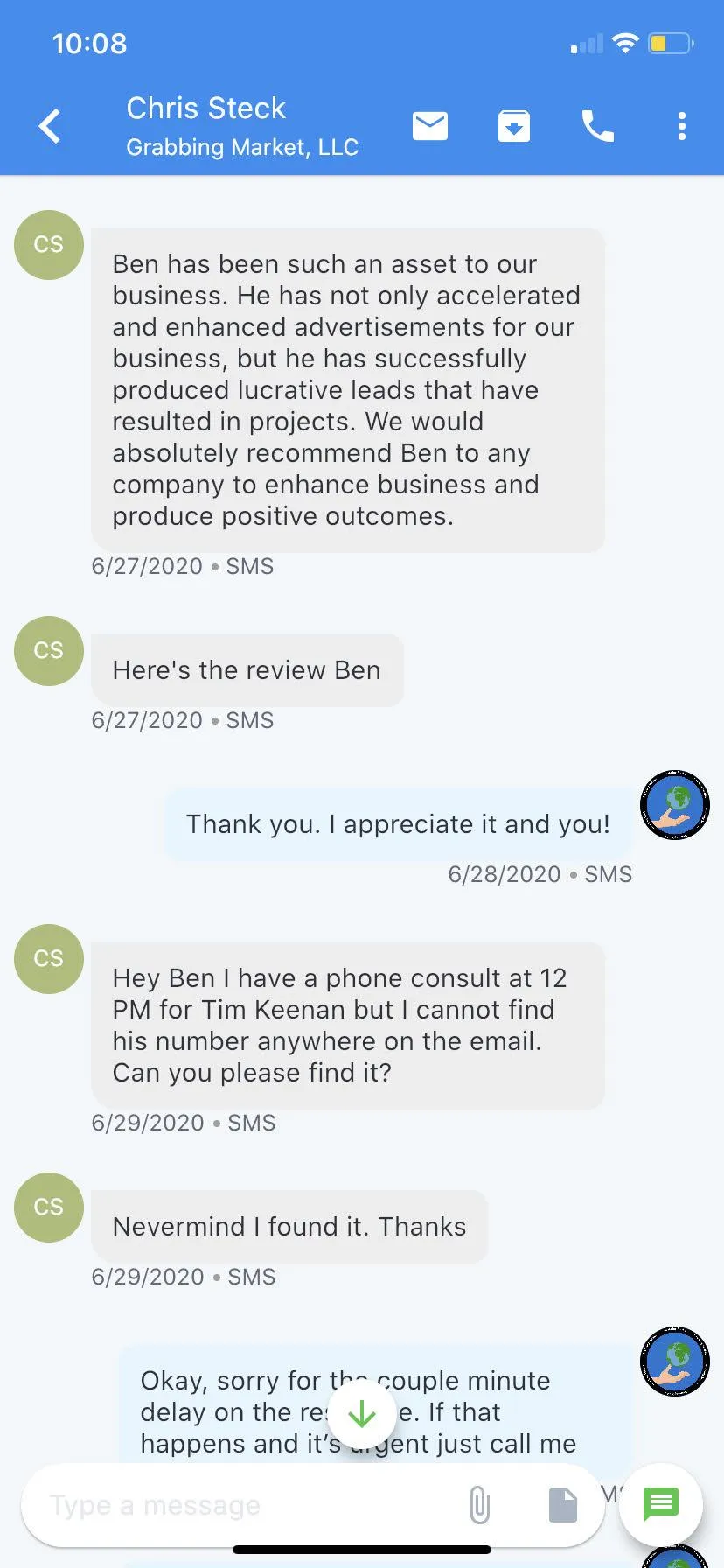Open the document template icon
The image size is (724, 1568).
coord(563,1505)
